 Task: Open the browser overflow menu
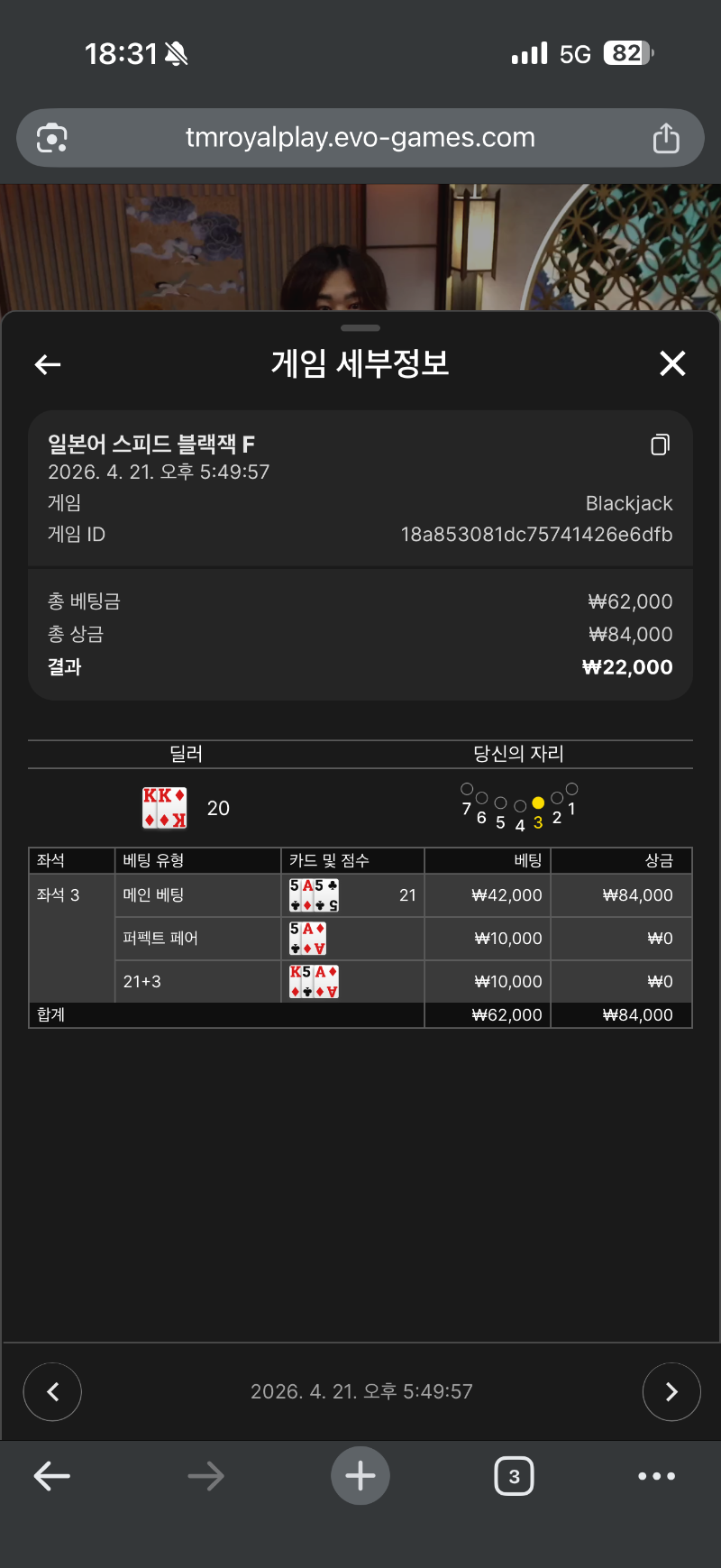656,1476
